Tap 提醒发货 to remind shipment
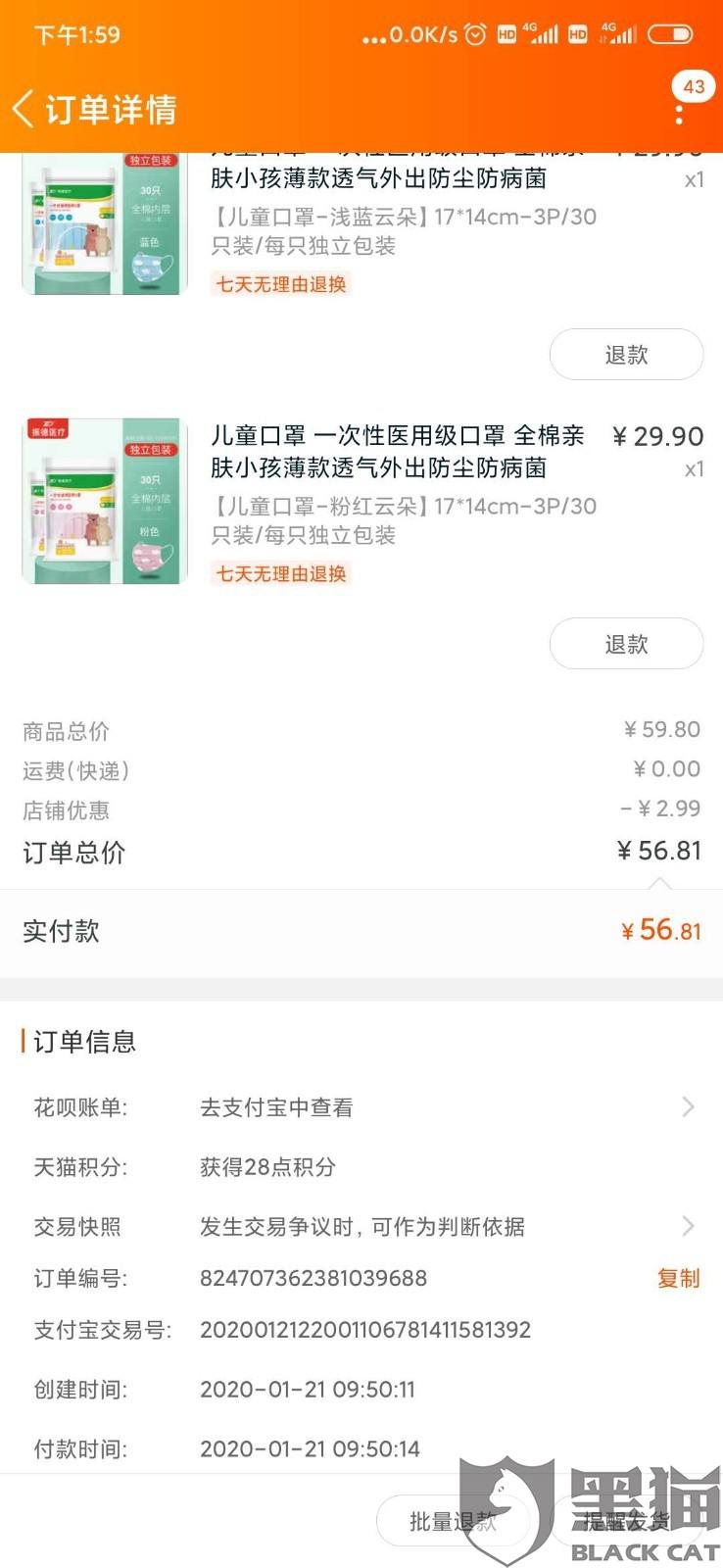 (627, 1522)
